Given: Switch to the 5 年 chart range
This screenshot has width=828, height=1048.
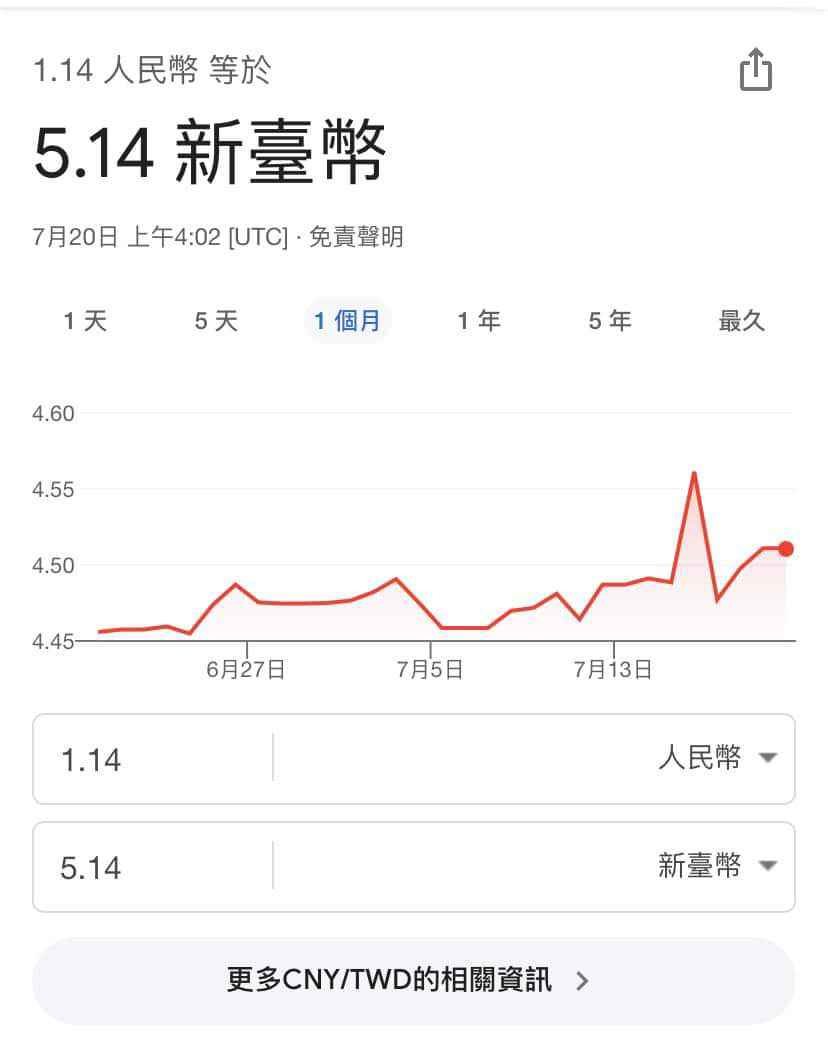Looking at the screenshot, I should coord(610,321).
